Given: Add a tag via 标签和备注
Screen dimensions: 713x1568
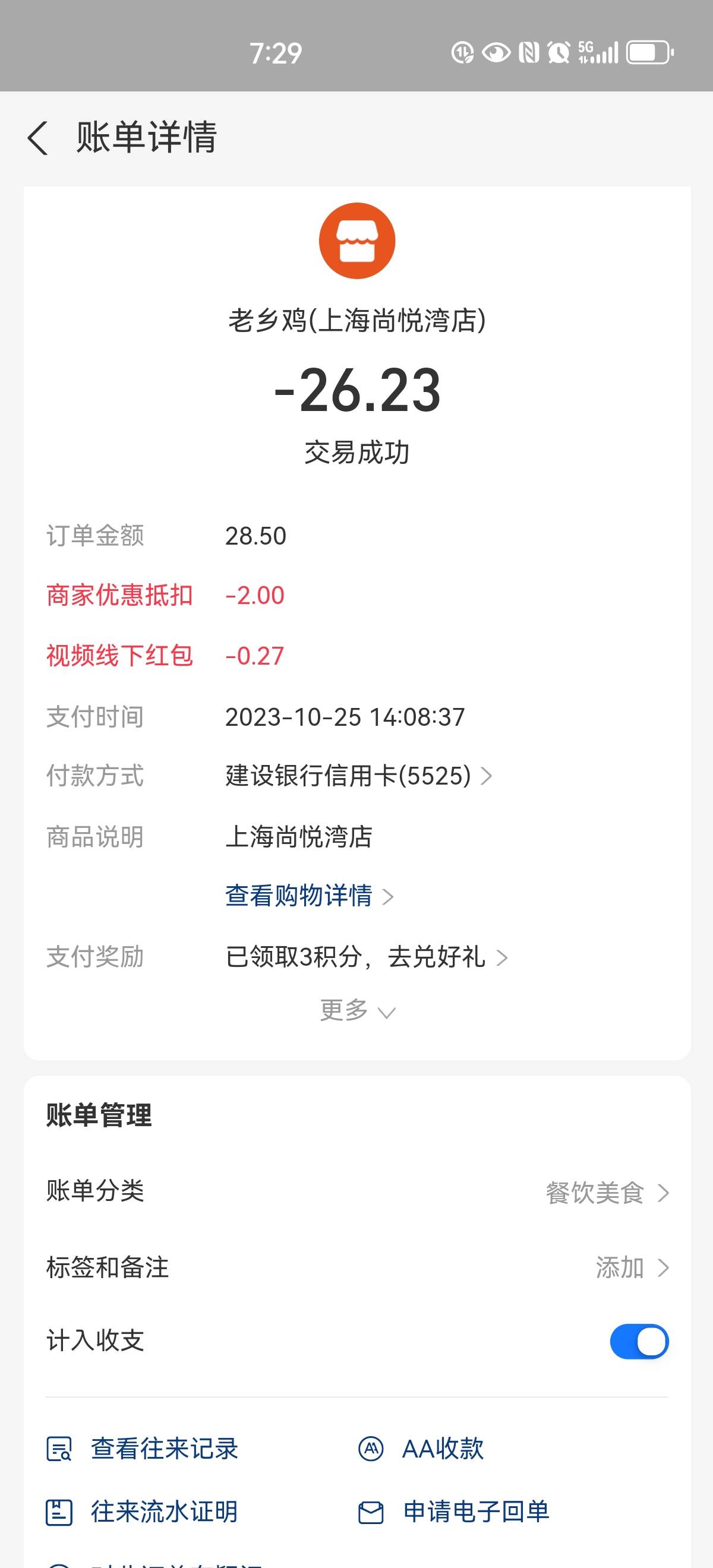Looking at the screenshot, I should (357, 1267).
